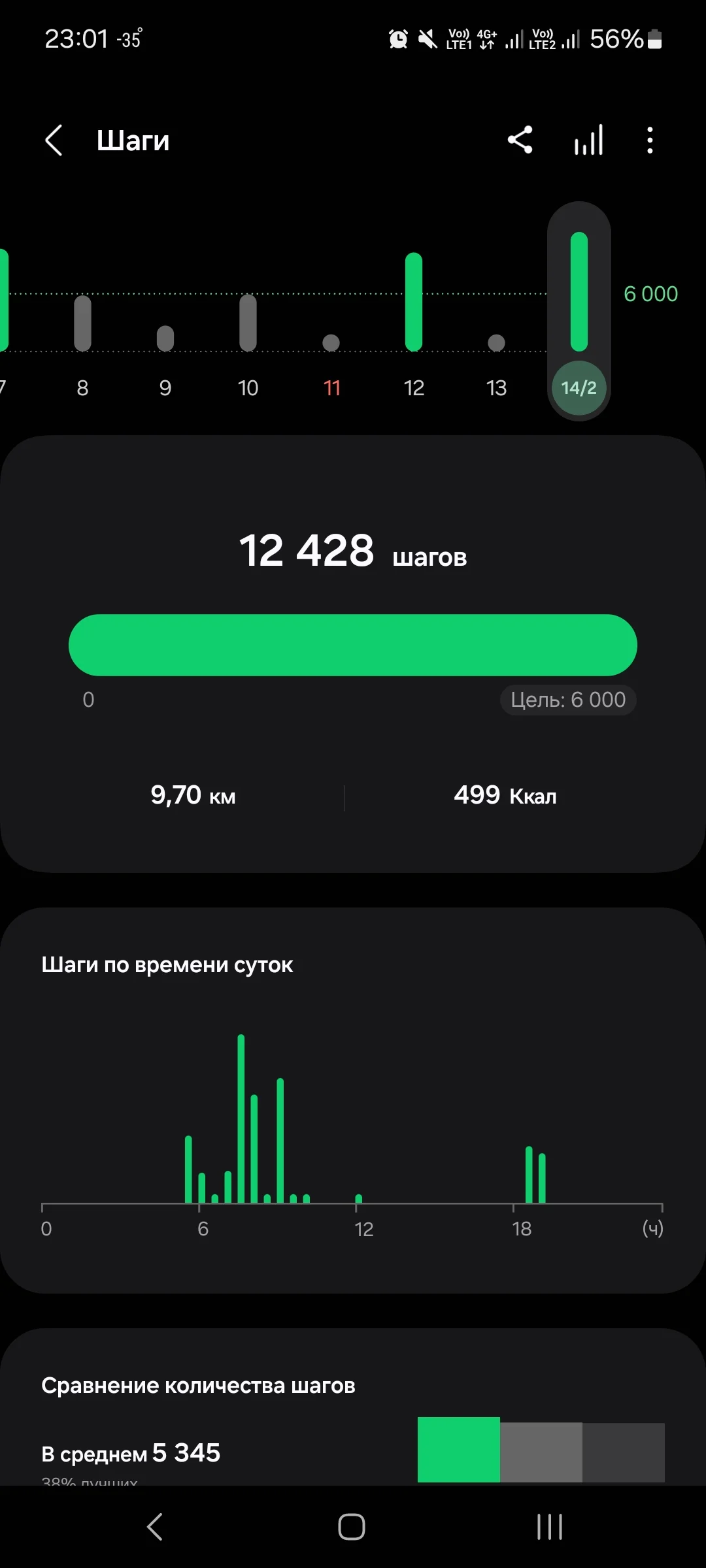Screen dimensions: 706x1568
Task: Open the step statistics chart icon
Action: click(x=588, y=140)
